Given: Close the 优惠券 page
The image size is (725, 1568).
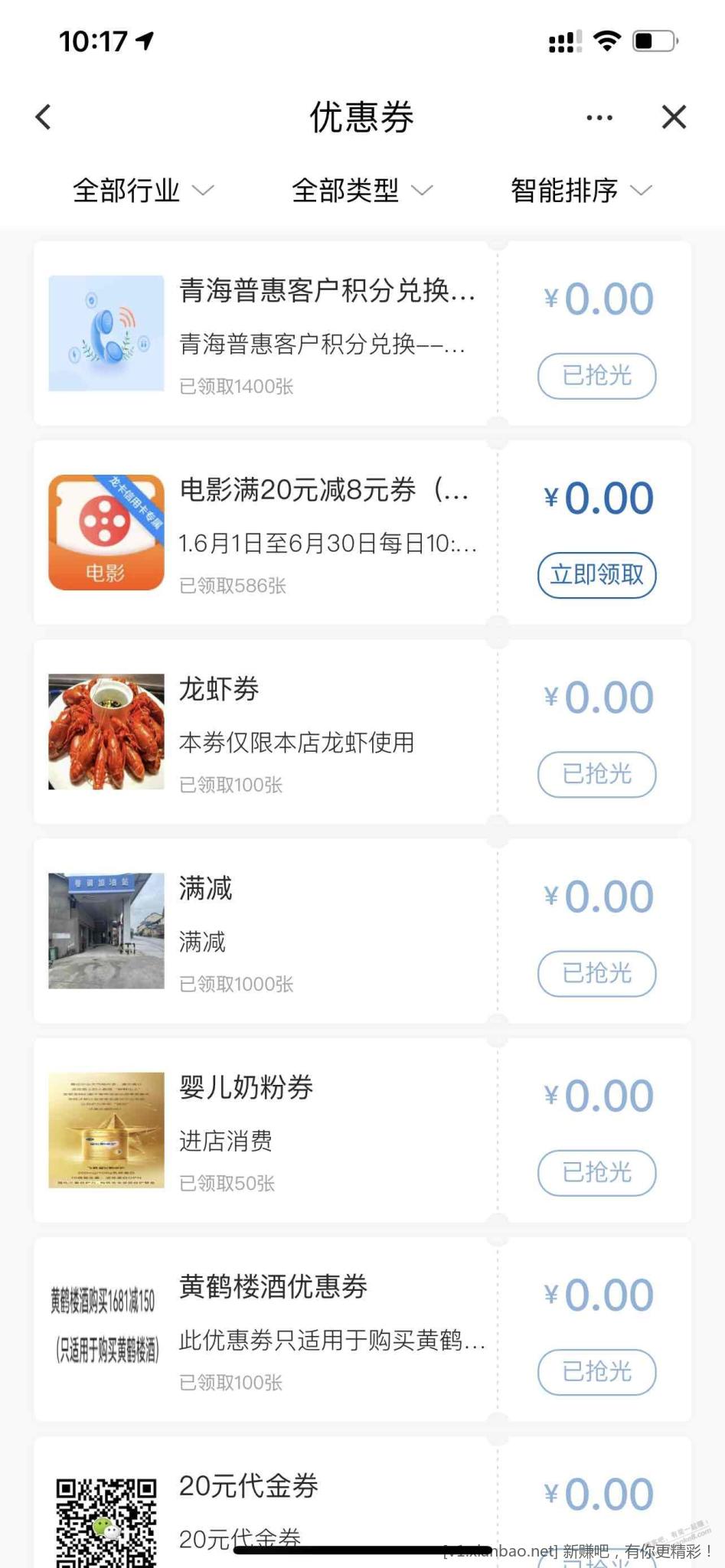Looking at the screenshot, I should [674, 117].
